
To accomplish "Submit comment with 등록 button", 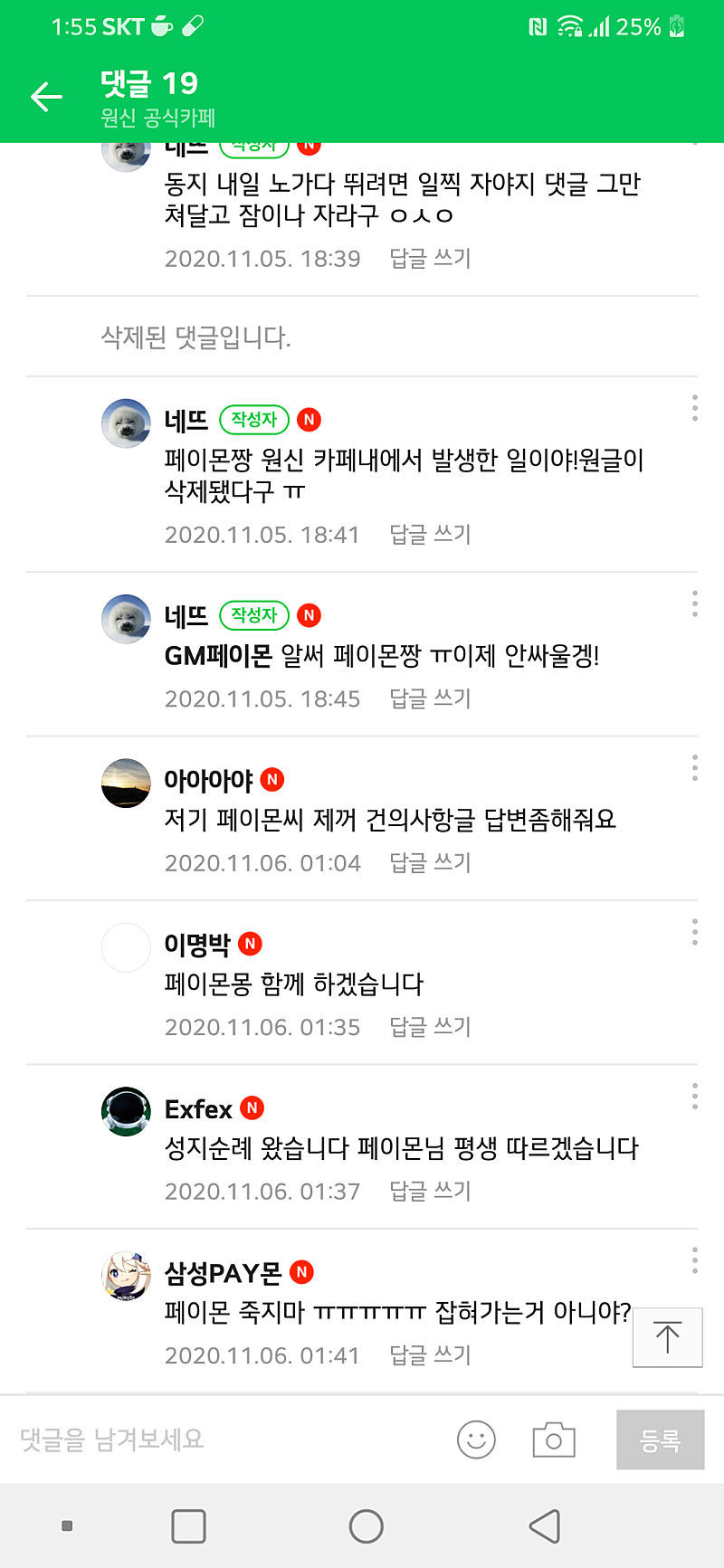I will (x=660, y=1440).
